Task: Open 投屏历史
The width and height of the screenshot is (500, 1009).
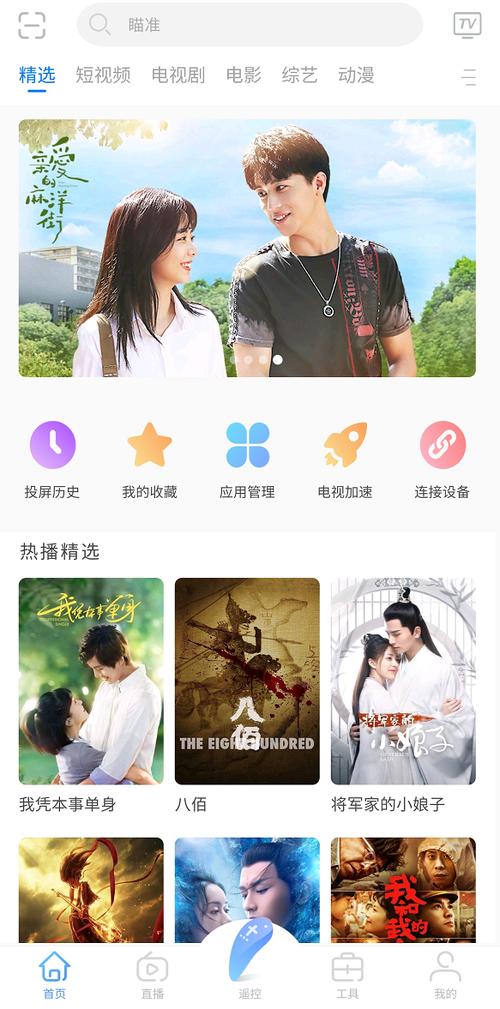Action: [52, 460]
